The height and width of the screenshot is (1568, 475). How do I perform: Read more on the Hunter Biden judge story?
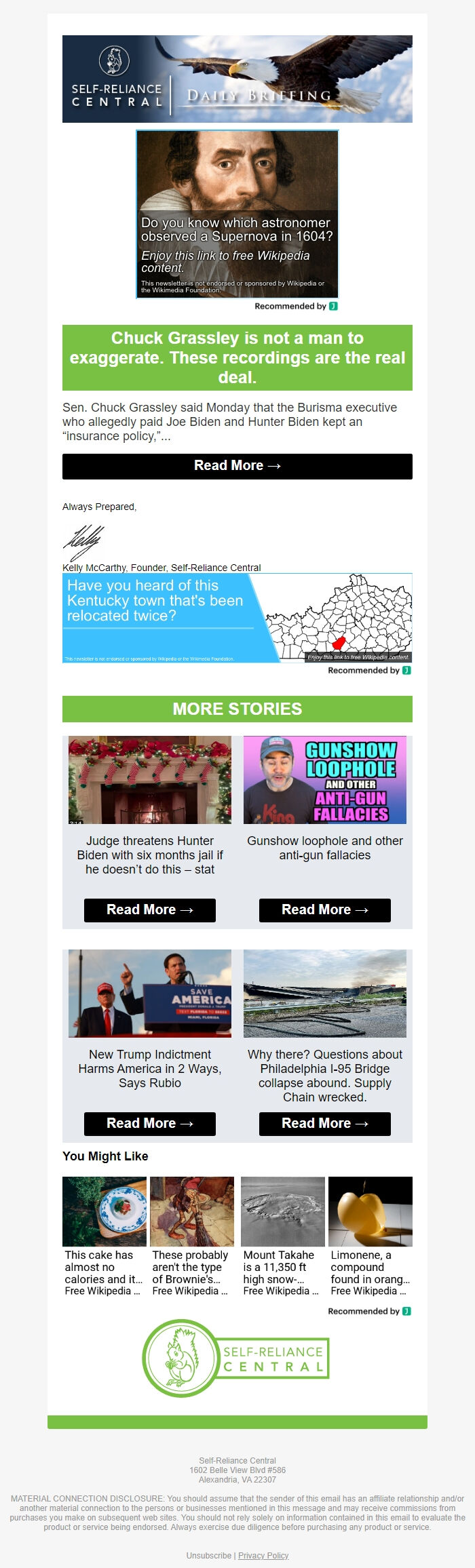[x=149, y=909]
